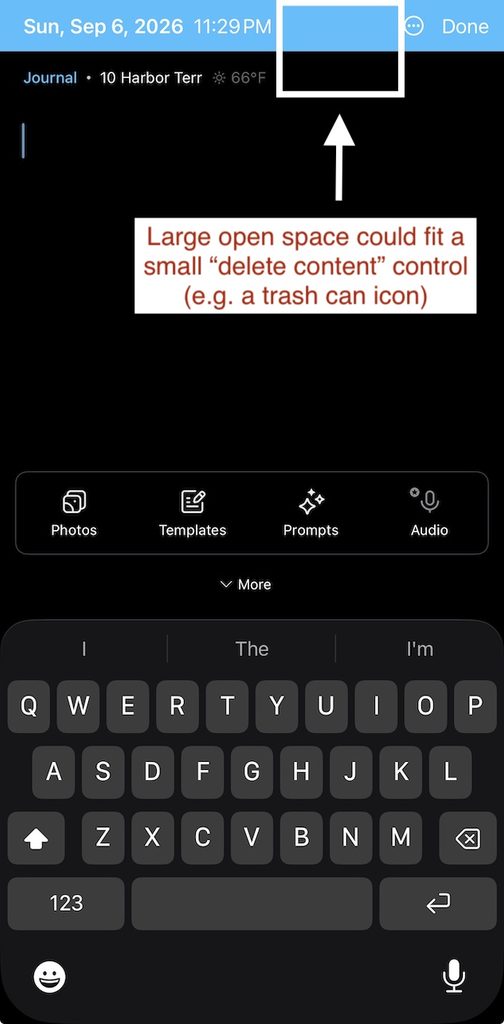Open the Journal selector link
This screenshot has height=1024, width=504.
click(50, 78)
